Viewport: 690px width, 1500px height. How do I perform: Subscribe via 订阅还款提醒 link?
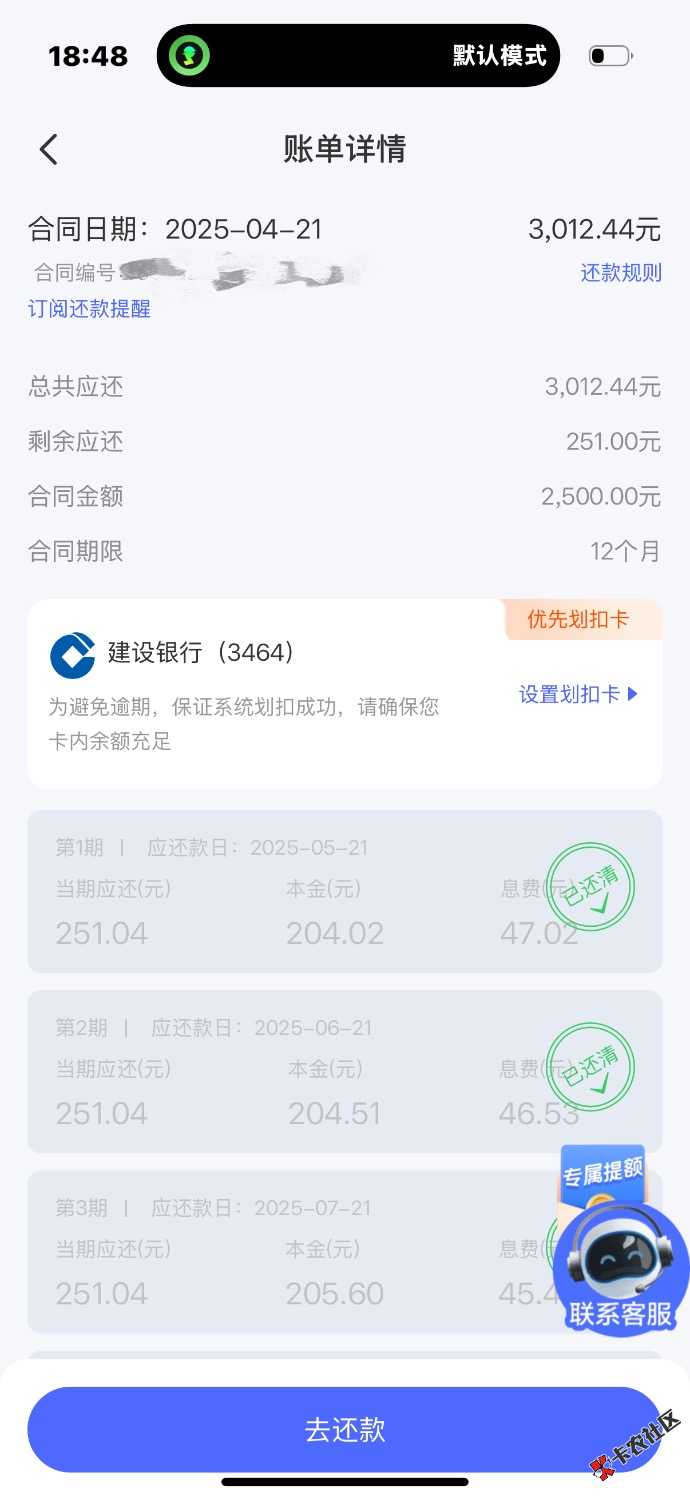89,309
